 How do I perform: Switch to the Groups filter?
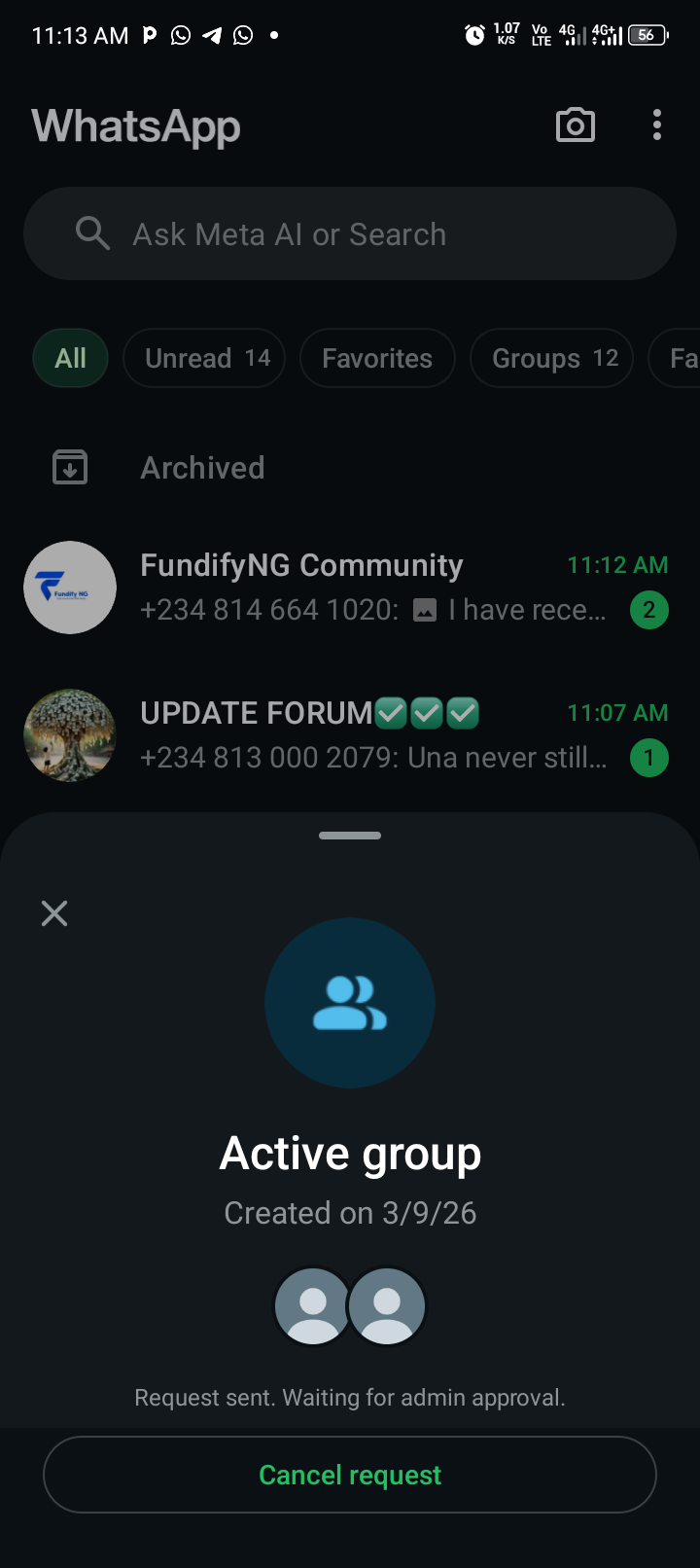point(551,358)
